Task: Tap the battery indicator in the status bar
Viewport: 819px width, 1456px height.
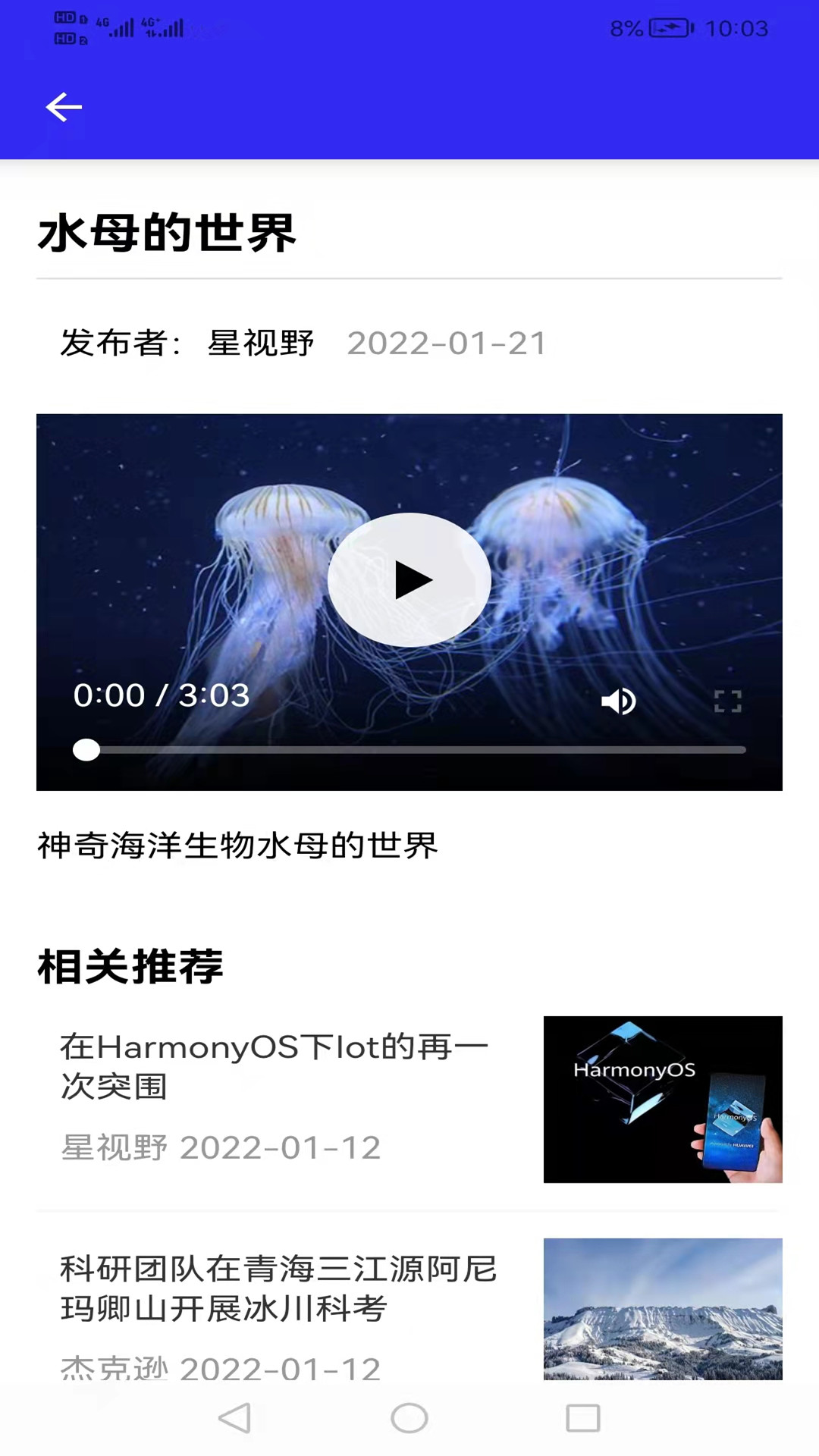Action: pyautogui.click(x=672, y=29)
